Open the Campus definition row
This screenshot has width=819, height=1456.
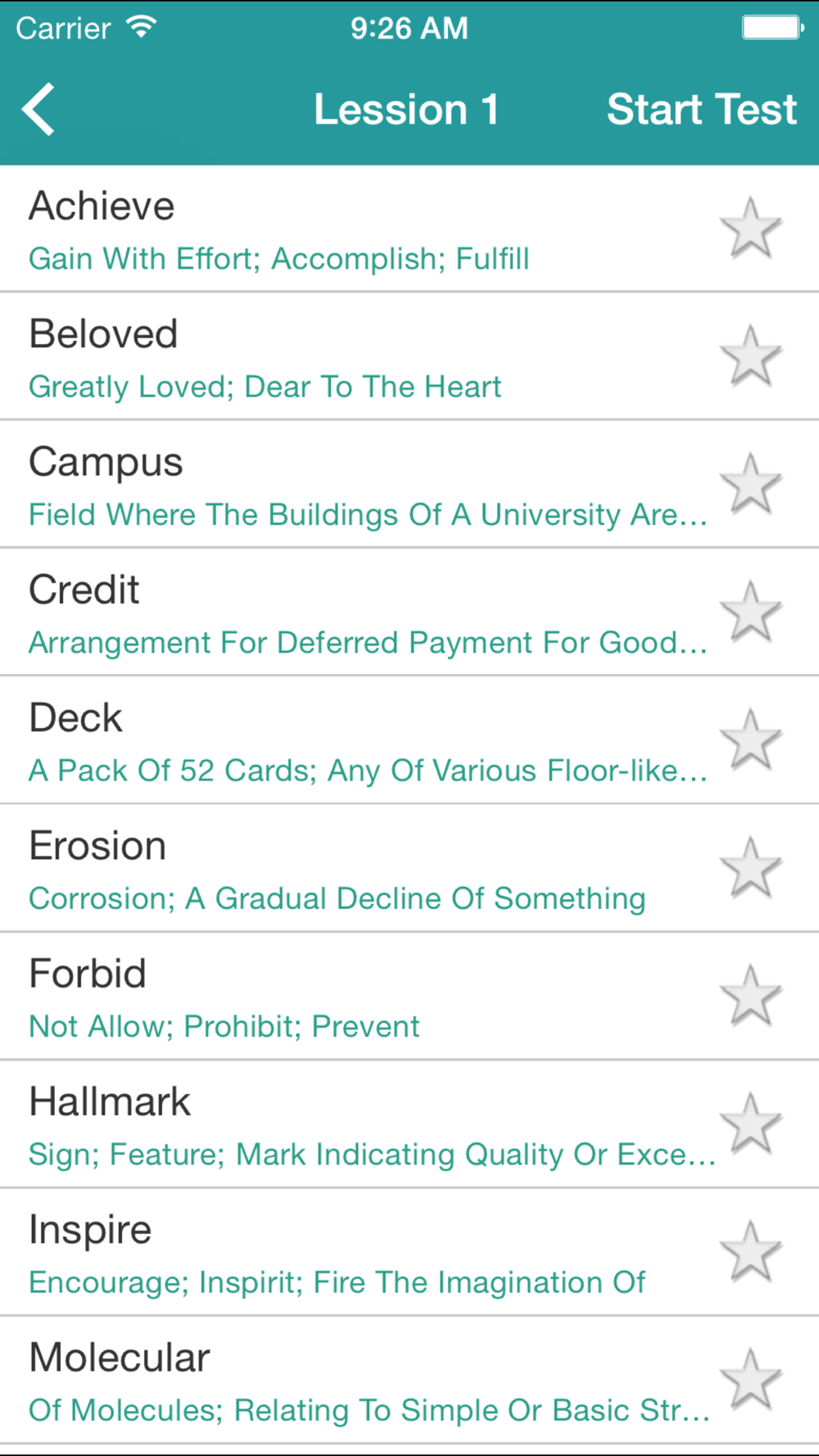[x=409, y=484]
